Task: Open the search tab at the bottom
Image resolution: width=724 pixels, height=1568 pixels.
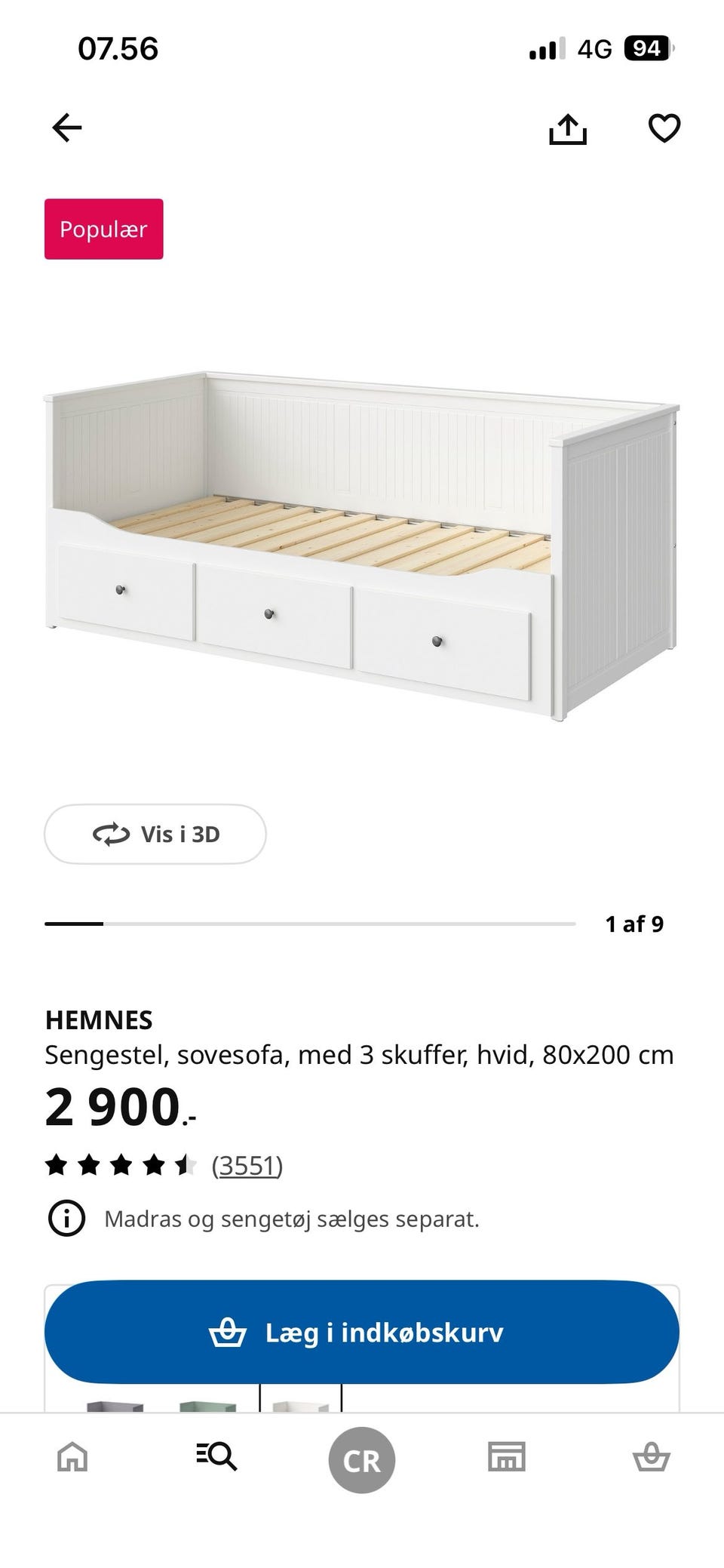Action: click(x=216, y=1459)
